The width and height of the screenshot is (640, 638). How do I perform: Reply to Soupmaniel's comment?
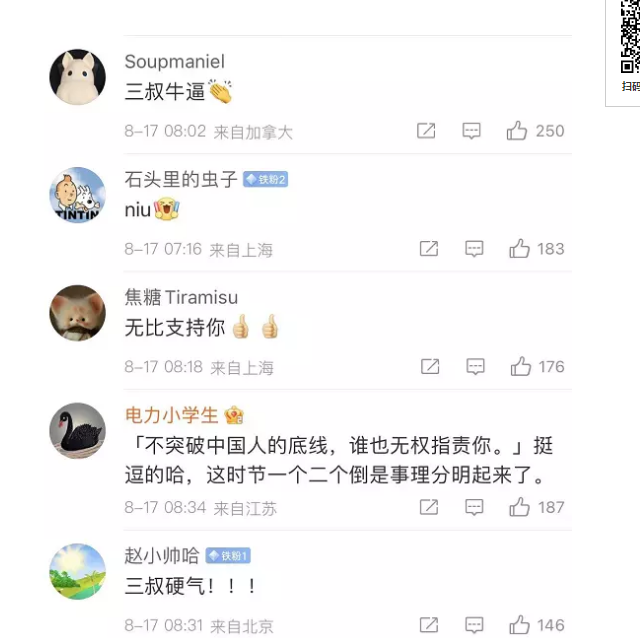tap(472, 131)
